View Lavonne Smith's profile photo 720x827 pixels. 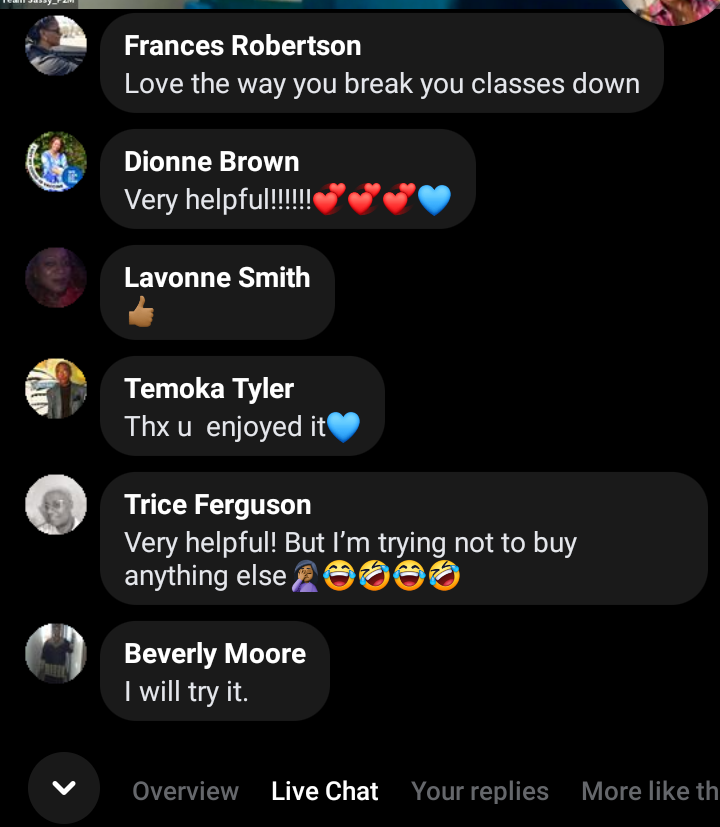click(56, 277)
